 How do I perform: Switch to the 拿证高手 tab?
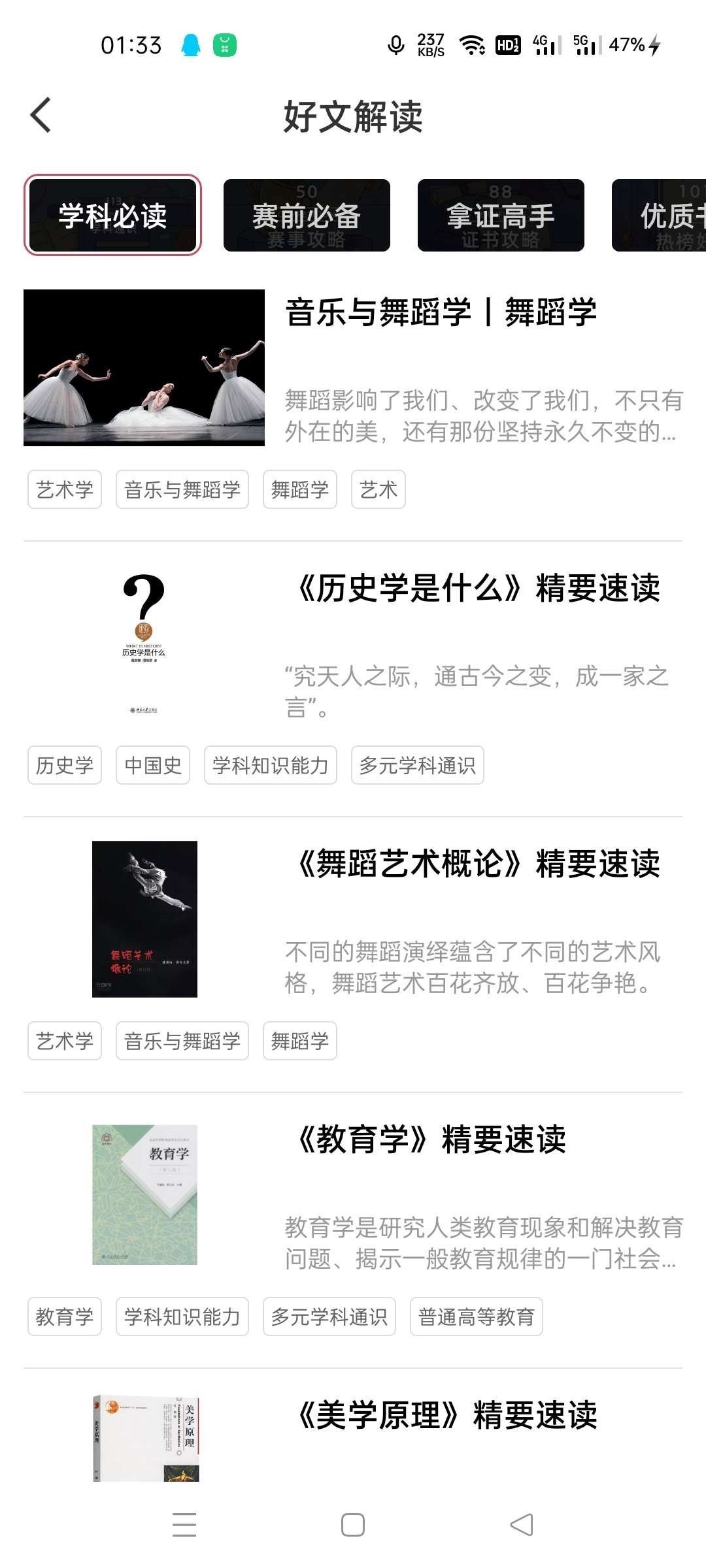pyautogui.click(x=501, y=216)
